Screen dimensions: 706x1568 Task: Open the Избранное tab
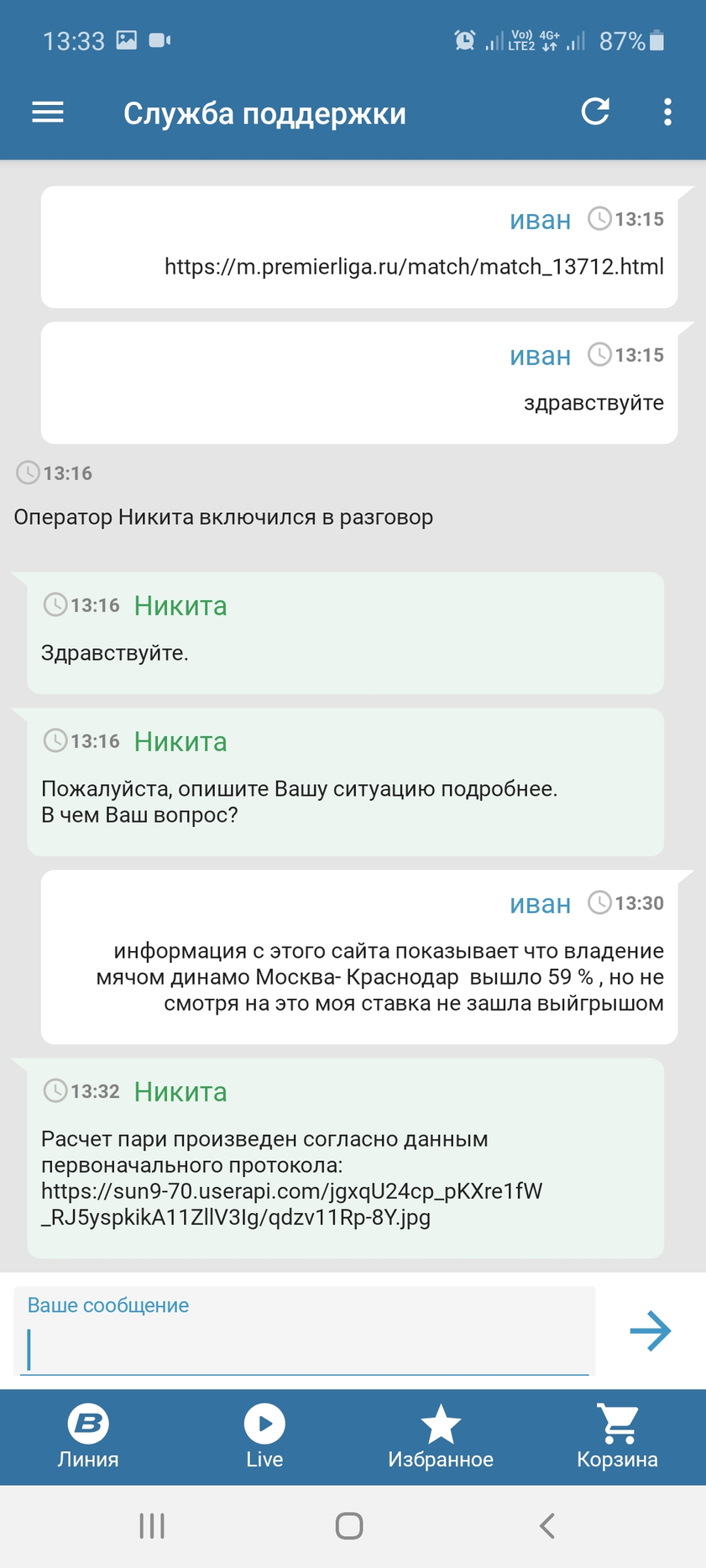point(441,1437)
